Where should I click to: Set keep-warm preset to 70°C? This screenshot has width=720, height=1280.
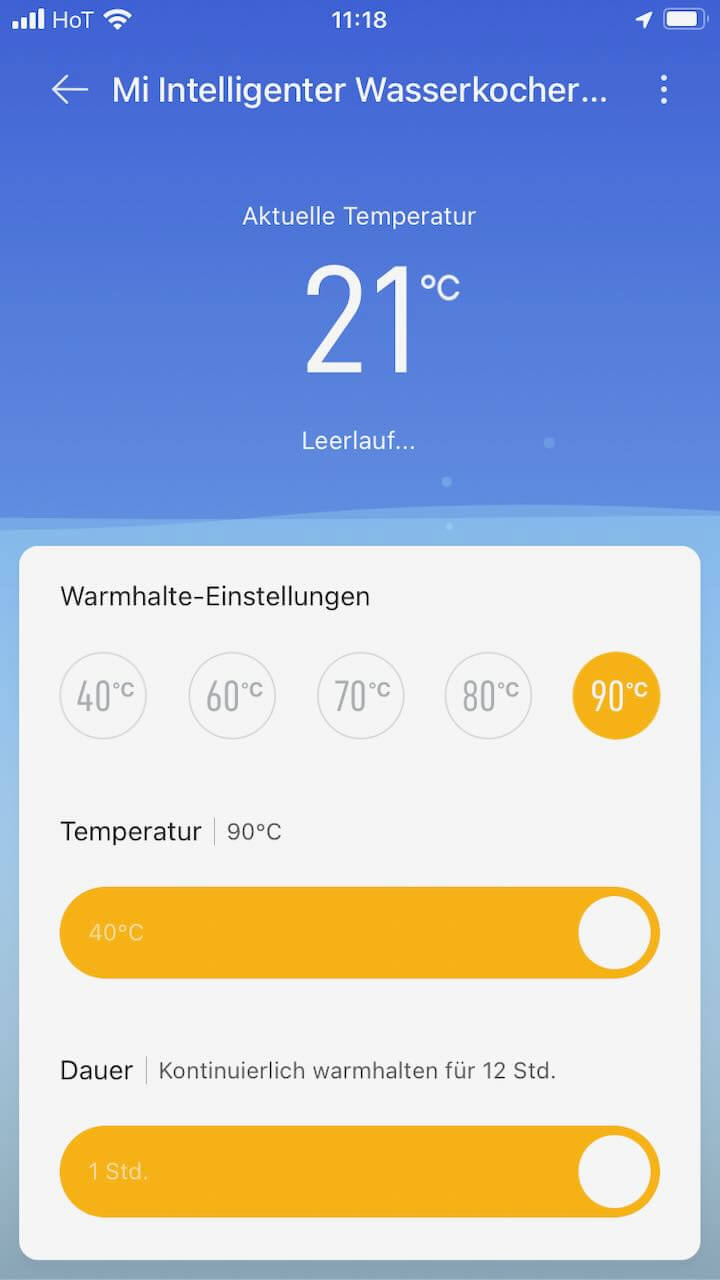pyautogui.click(x=360, y=695)
